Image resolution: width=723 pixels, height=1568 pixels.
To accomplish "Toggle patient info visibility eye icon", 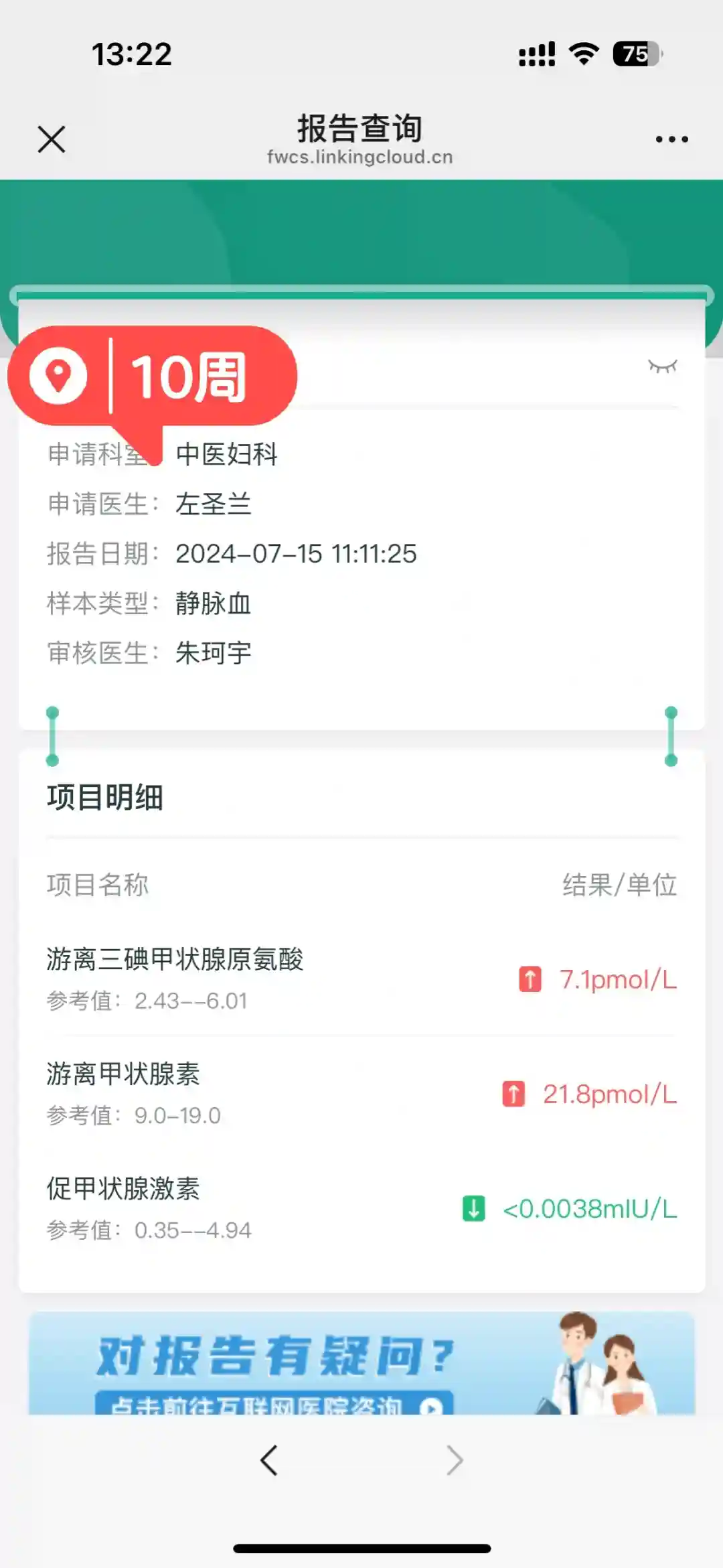I will [x=662, y=366].
